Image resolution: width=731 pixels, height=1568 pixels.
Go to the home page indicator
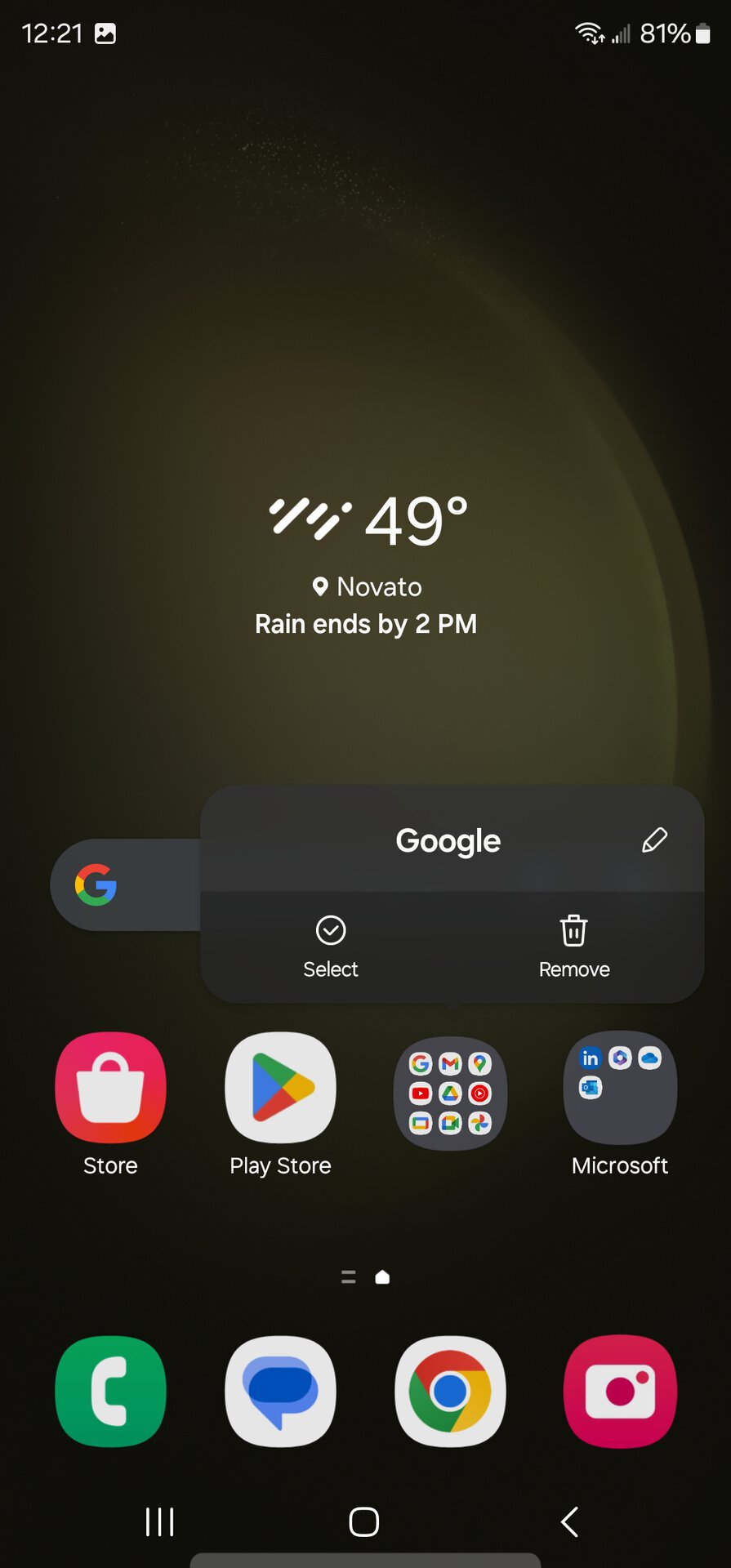pos(382,1277)
